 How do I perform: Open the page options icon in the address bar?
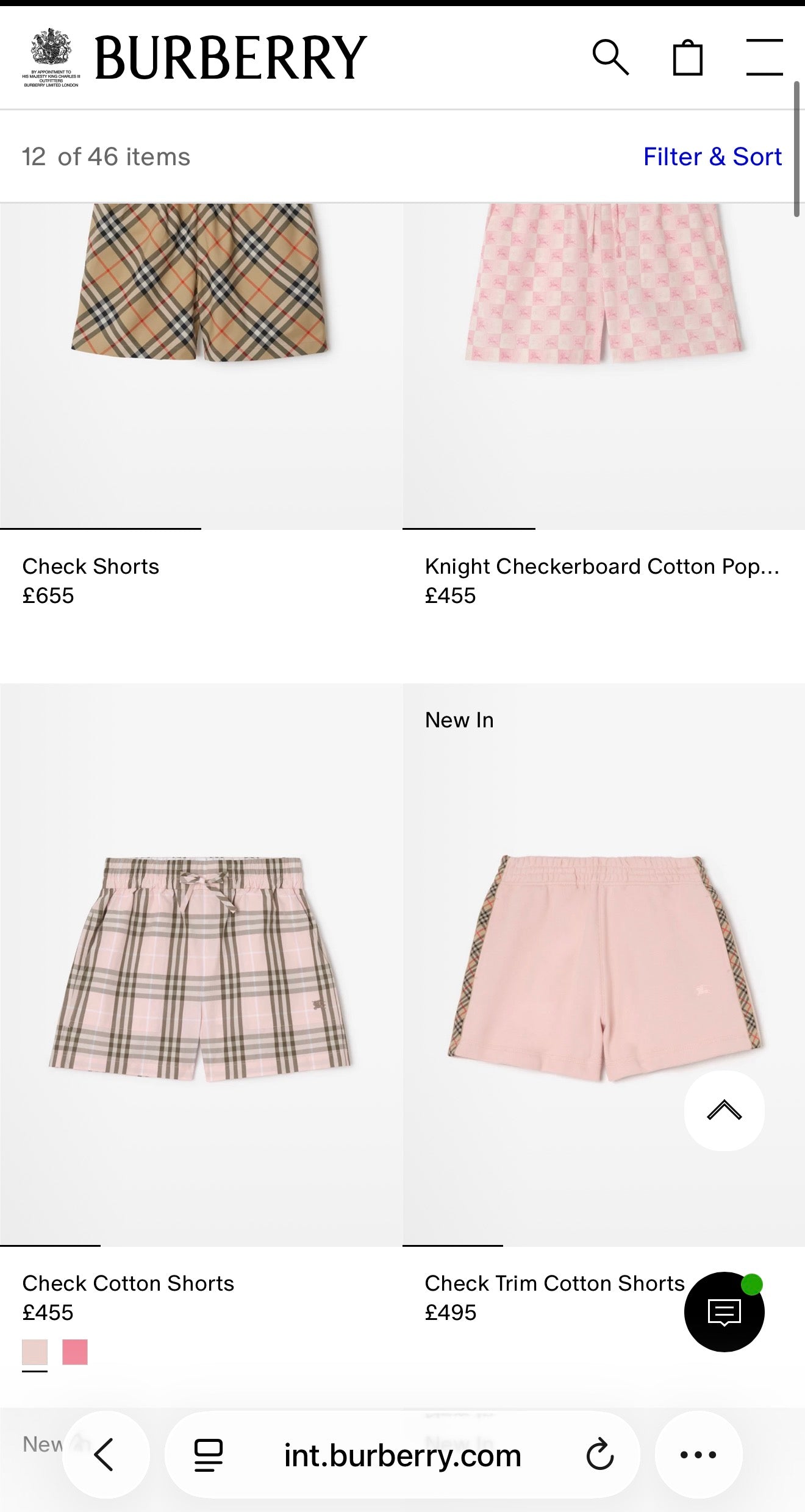pyautogui.click(x=209, y=1455)
